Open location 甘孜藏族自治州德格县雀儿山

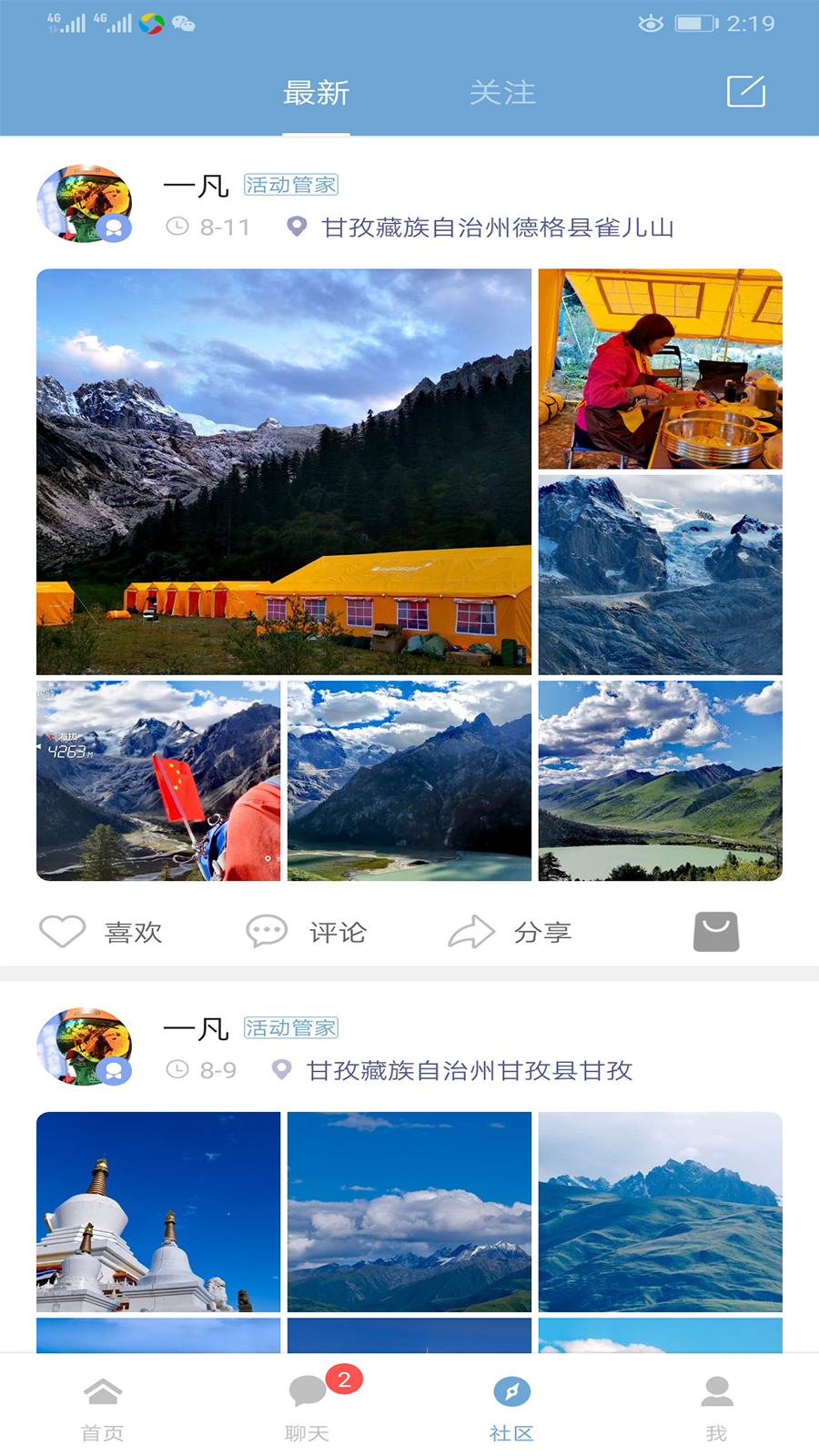pos(497,227)
